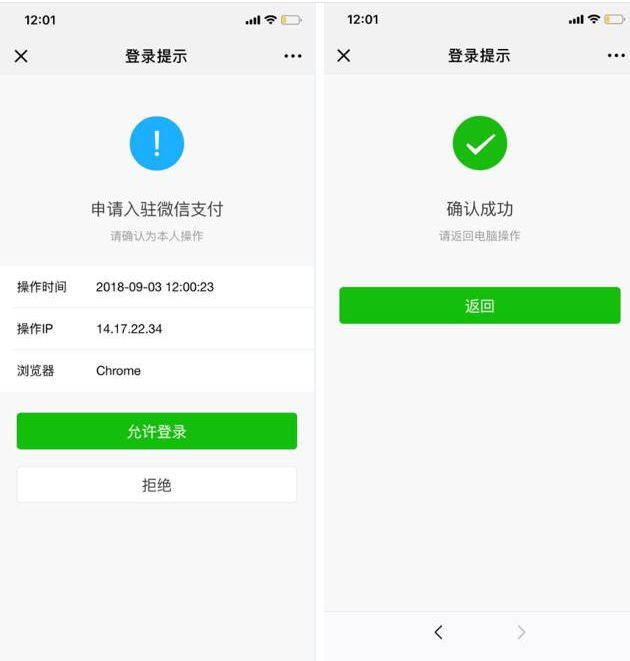Image resolution: width=630 pixels, height=661 pixels.
Task: Go back using the bottom browser arrow
Action: point(438,632)
